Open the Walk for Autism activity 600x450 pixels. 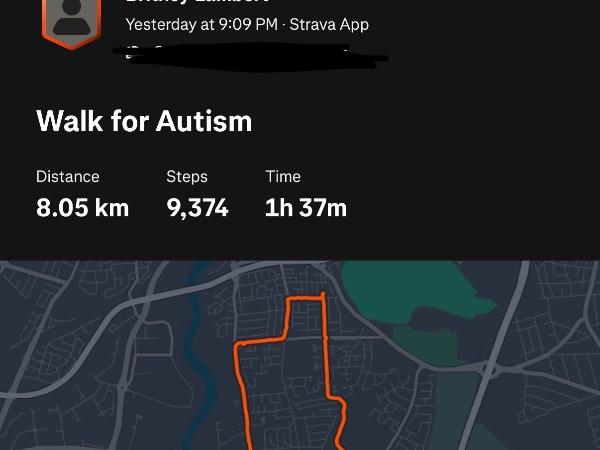[x=144, y=122]
